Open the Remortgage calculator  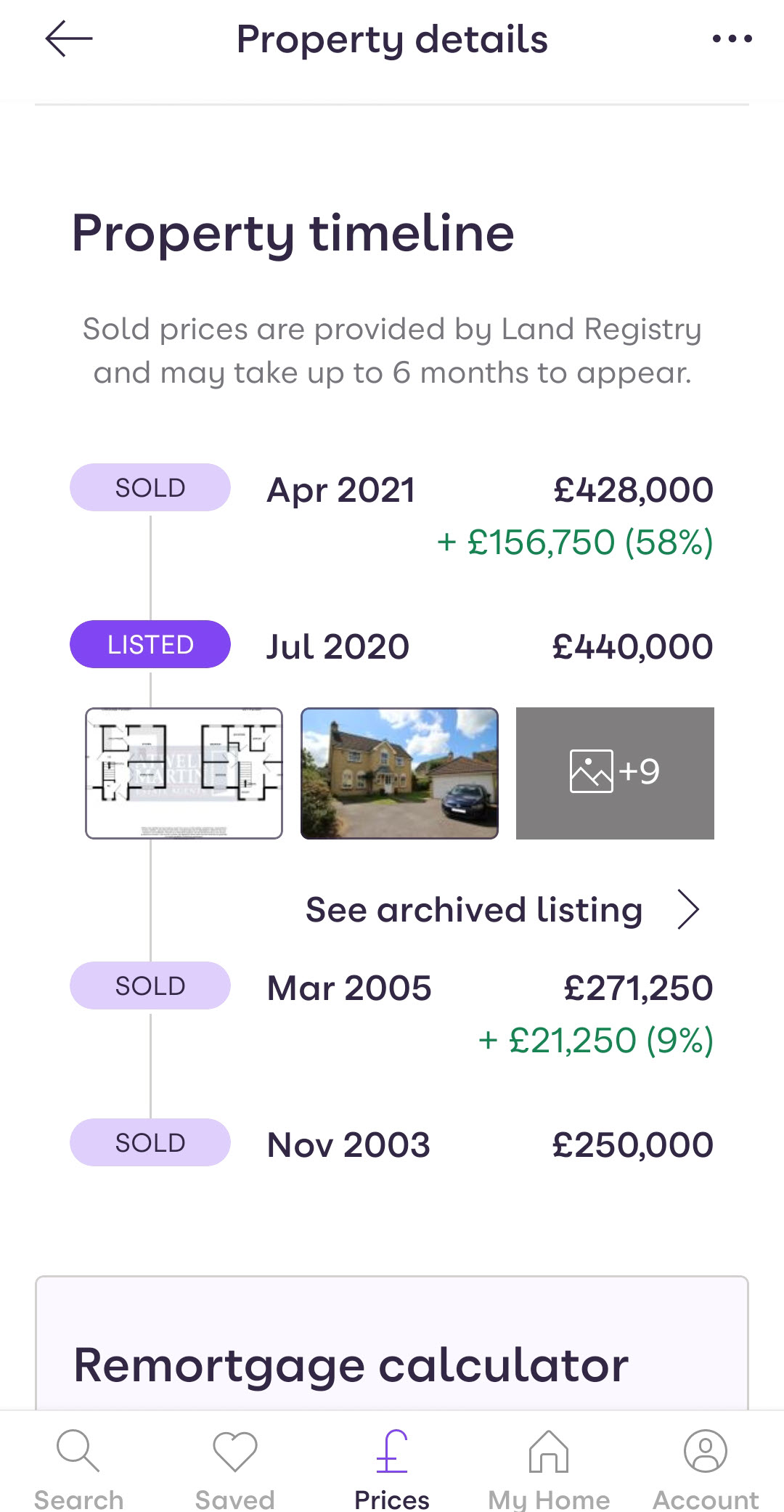[x=351, y=1364]
